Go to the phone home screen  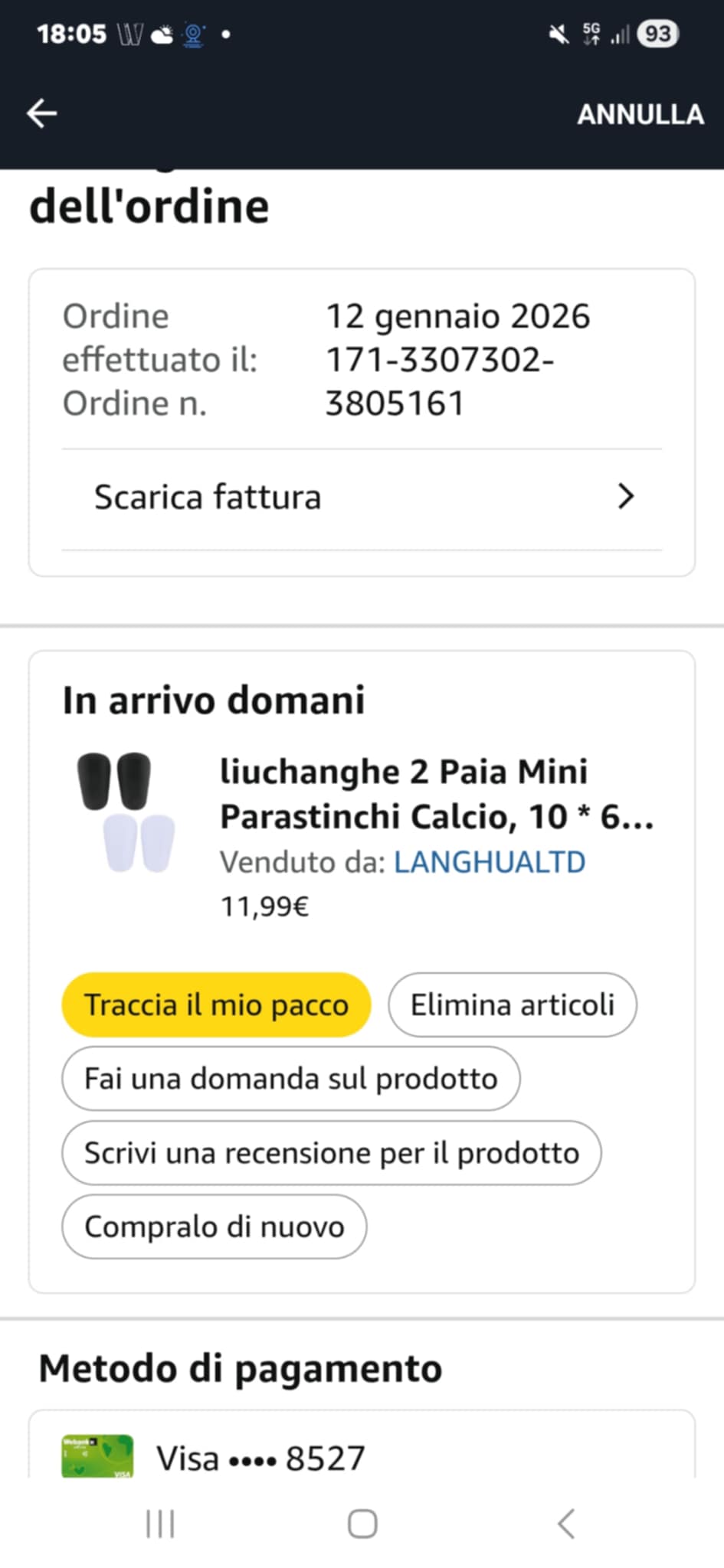tap(362, 1524)
